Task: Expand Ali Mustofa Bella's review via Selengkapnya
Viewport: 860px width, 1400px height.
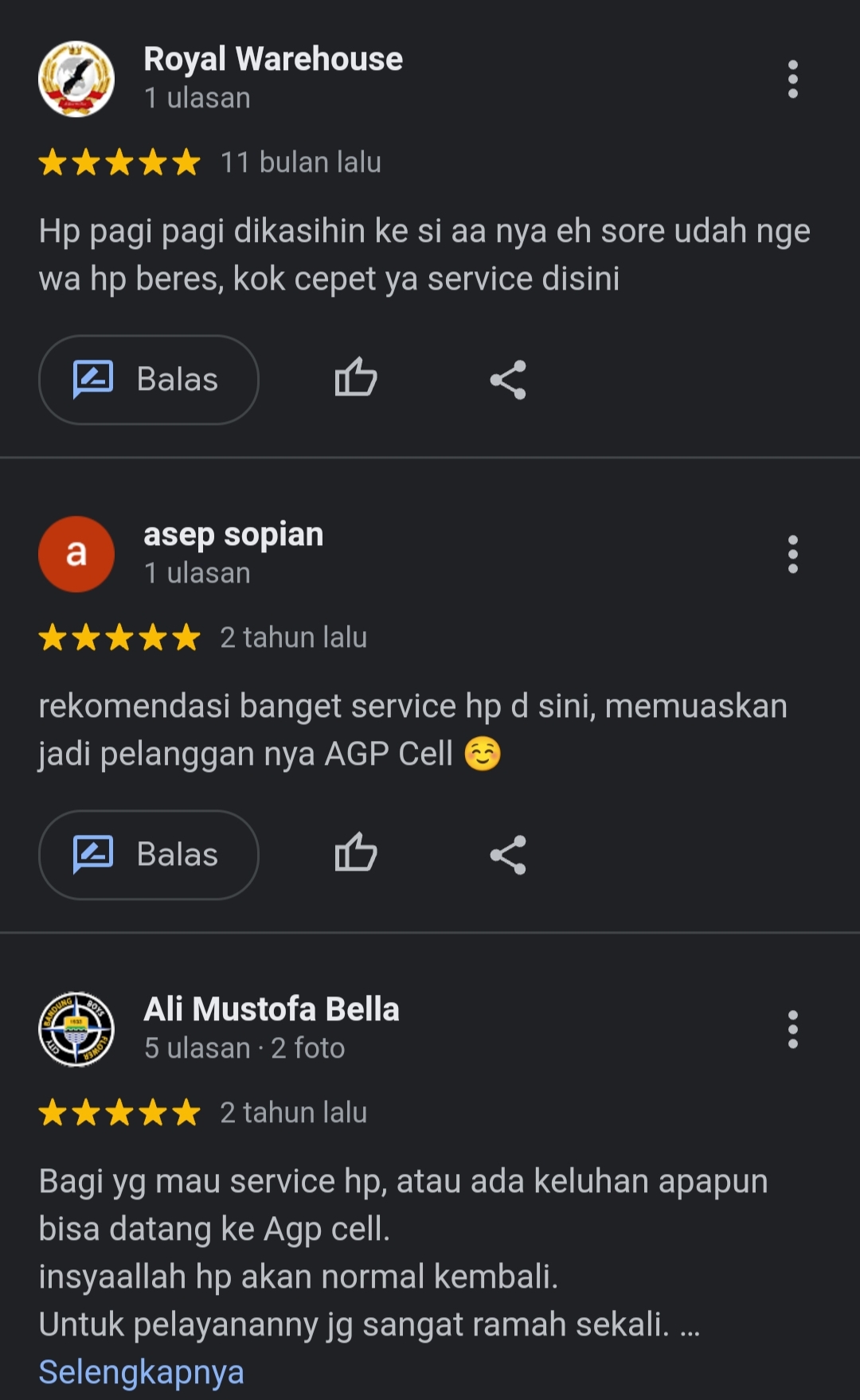Action: pyautogui.click(x=142, y=1372)
